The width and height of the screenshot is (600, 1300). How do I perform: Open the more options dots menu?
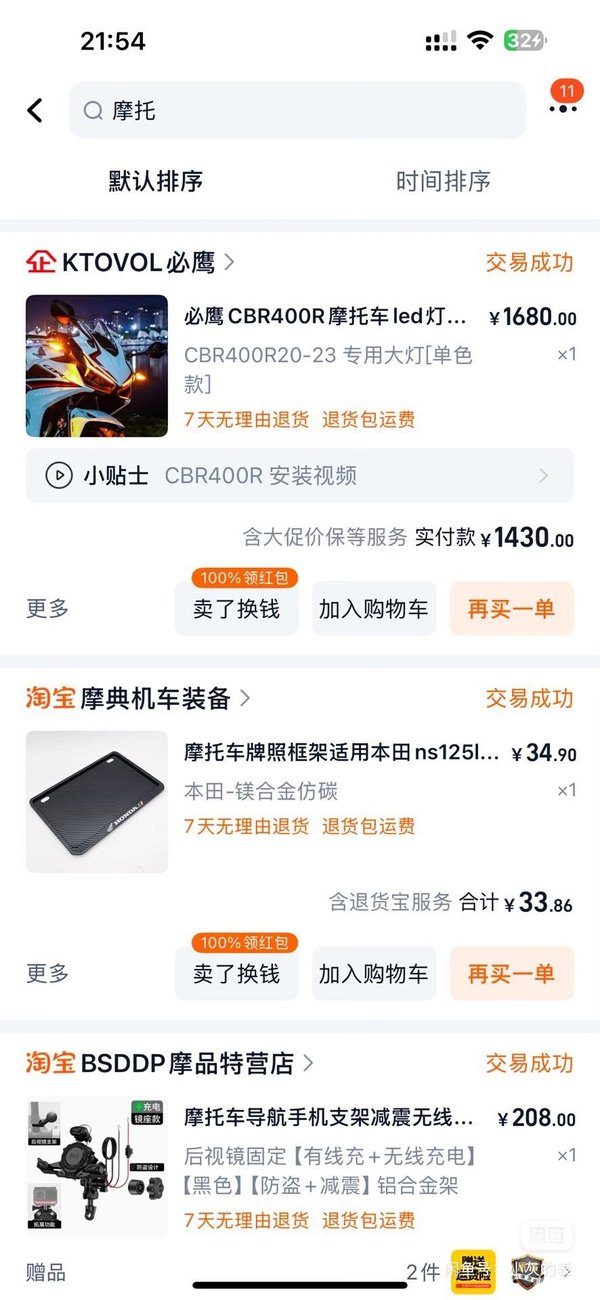pos(563,109)
